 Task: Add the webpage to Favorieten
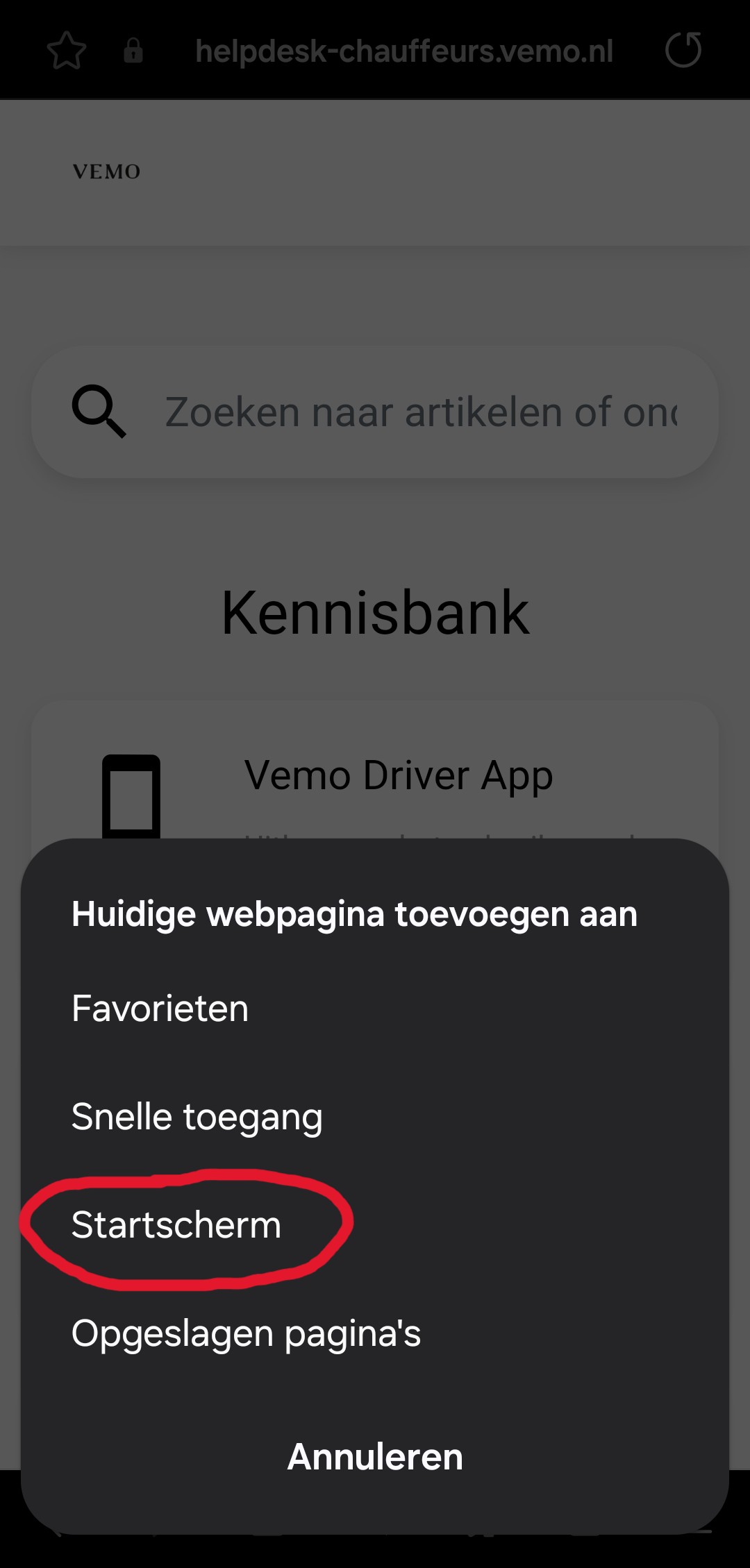tap(160, 1009)
